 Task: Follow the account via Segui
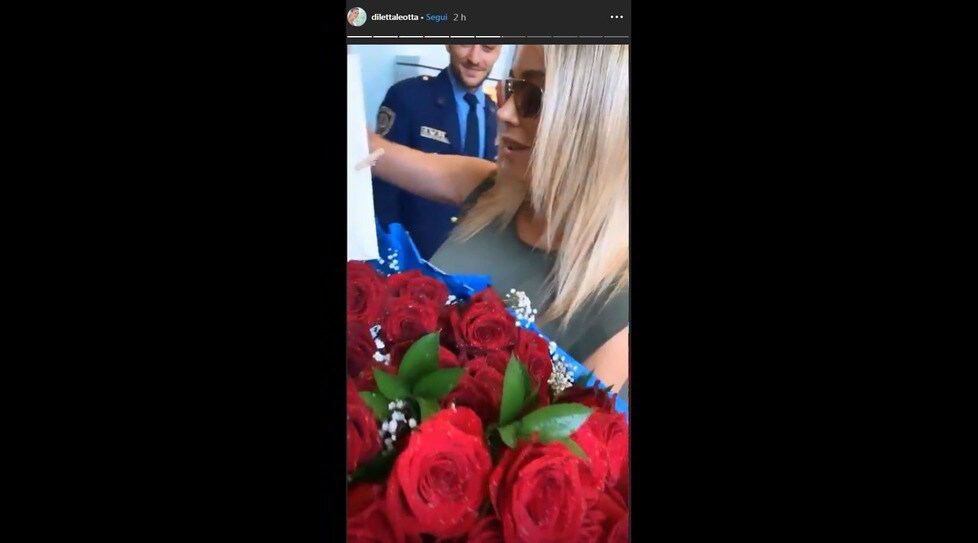pos(436,17)
